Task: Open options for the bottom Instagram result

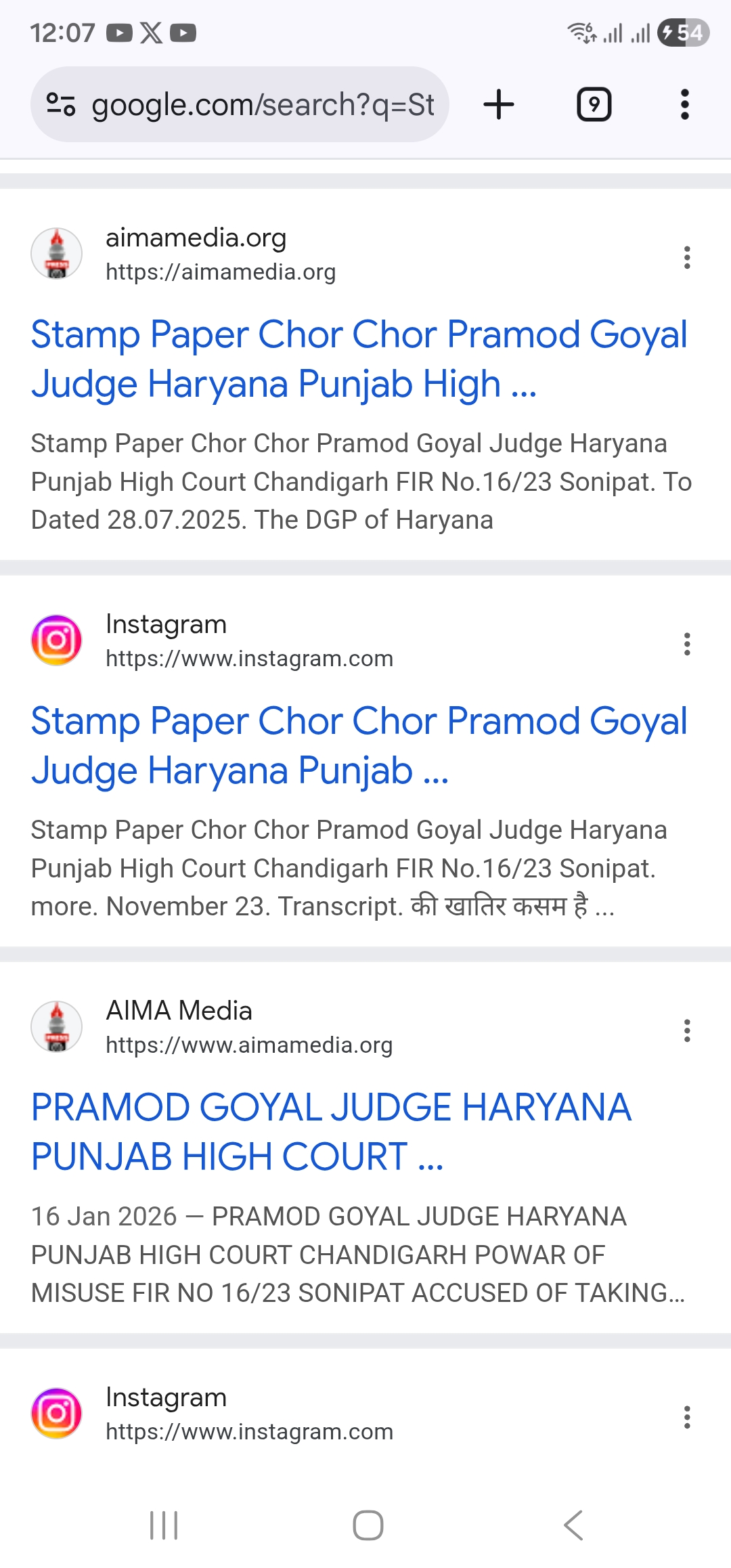Action: coord(687,1417)
